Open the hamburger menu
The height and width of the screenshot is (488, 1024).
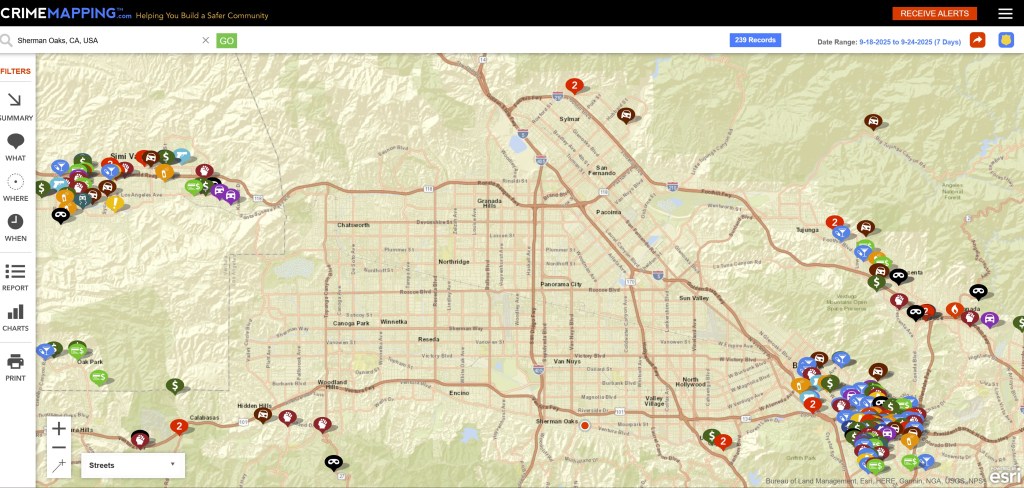tap(1005, 13)
